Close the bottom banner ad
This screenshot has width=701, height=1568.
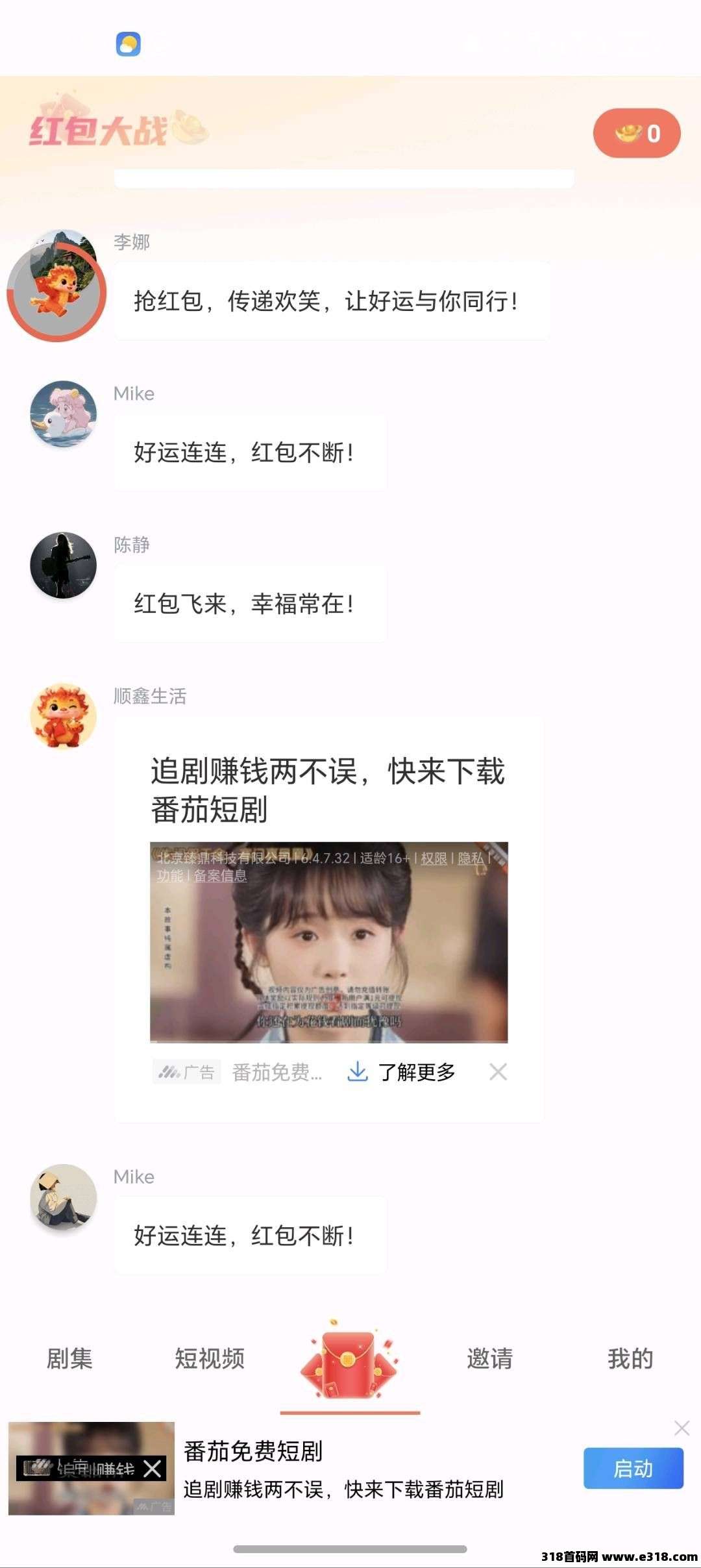click(x=682, y=1428)
